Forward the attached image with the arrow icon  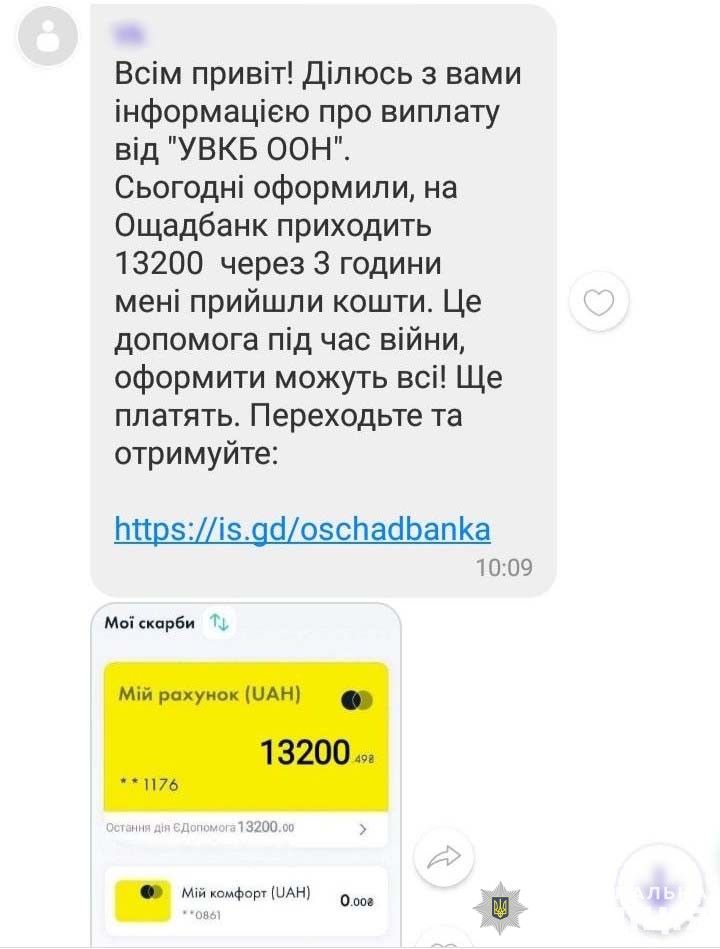(x=444, y=856)
